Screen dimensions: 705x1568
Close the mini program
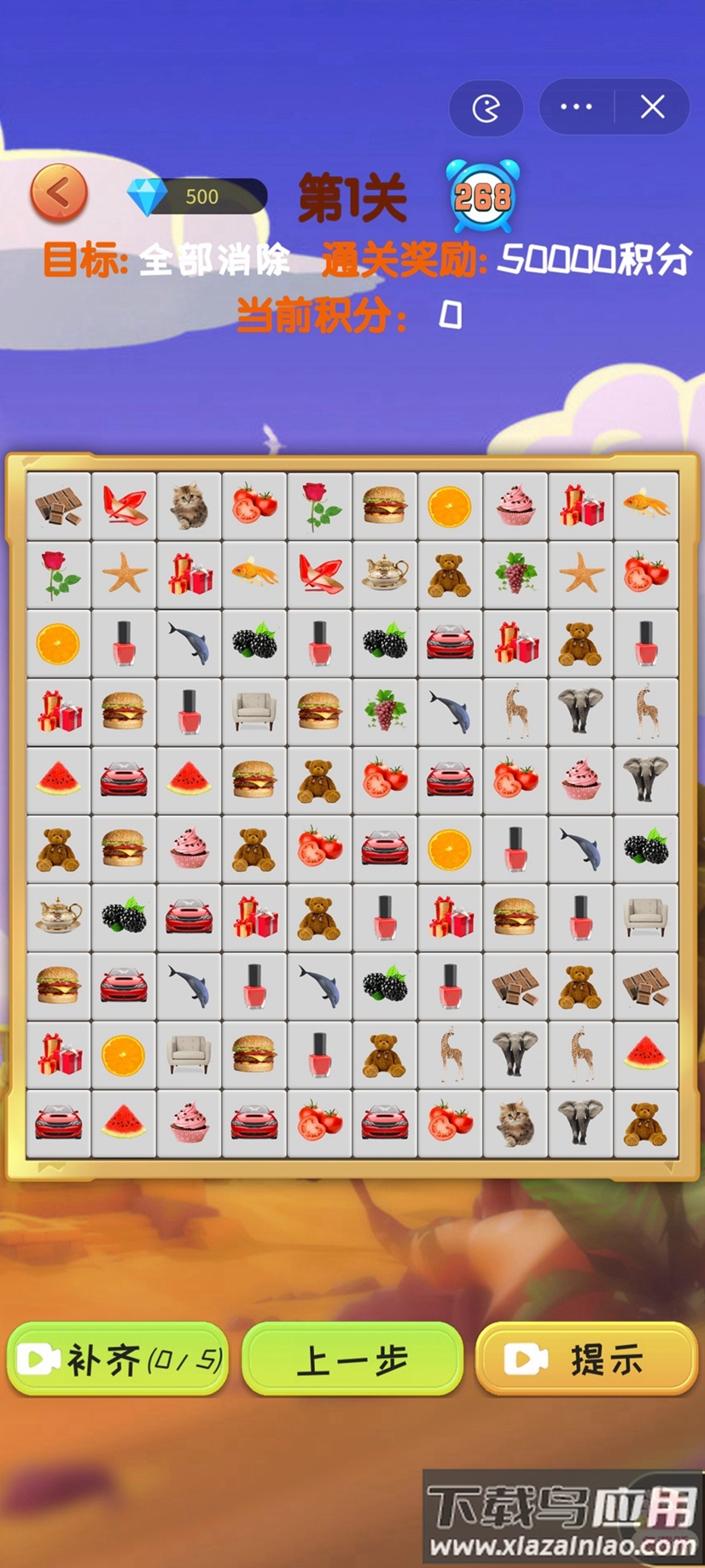[652, 107]
